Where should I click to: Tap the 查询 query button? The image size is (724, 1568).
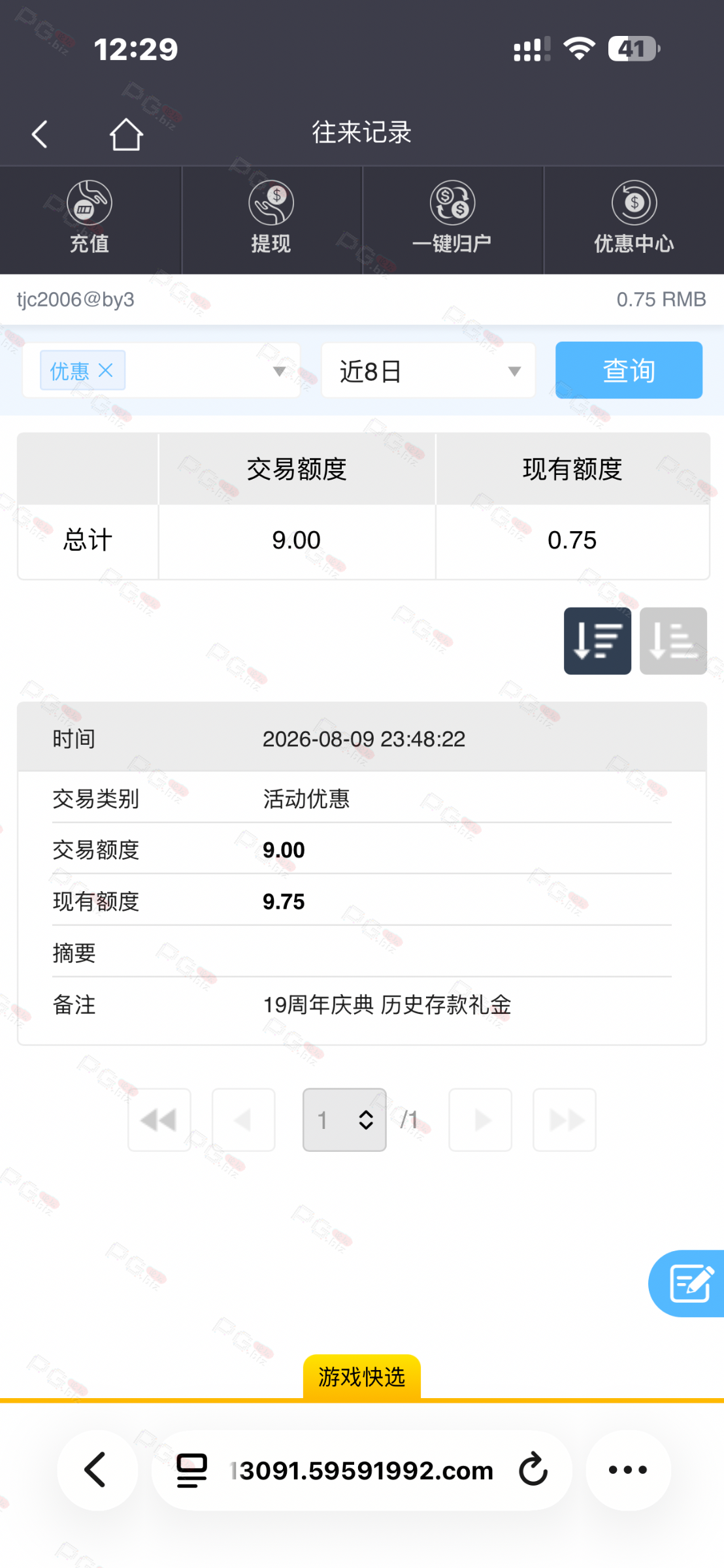point(629,370)
